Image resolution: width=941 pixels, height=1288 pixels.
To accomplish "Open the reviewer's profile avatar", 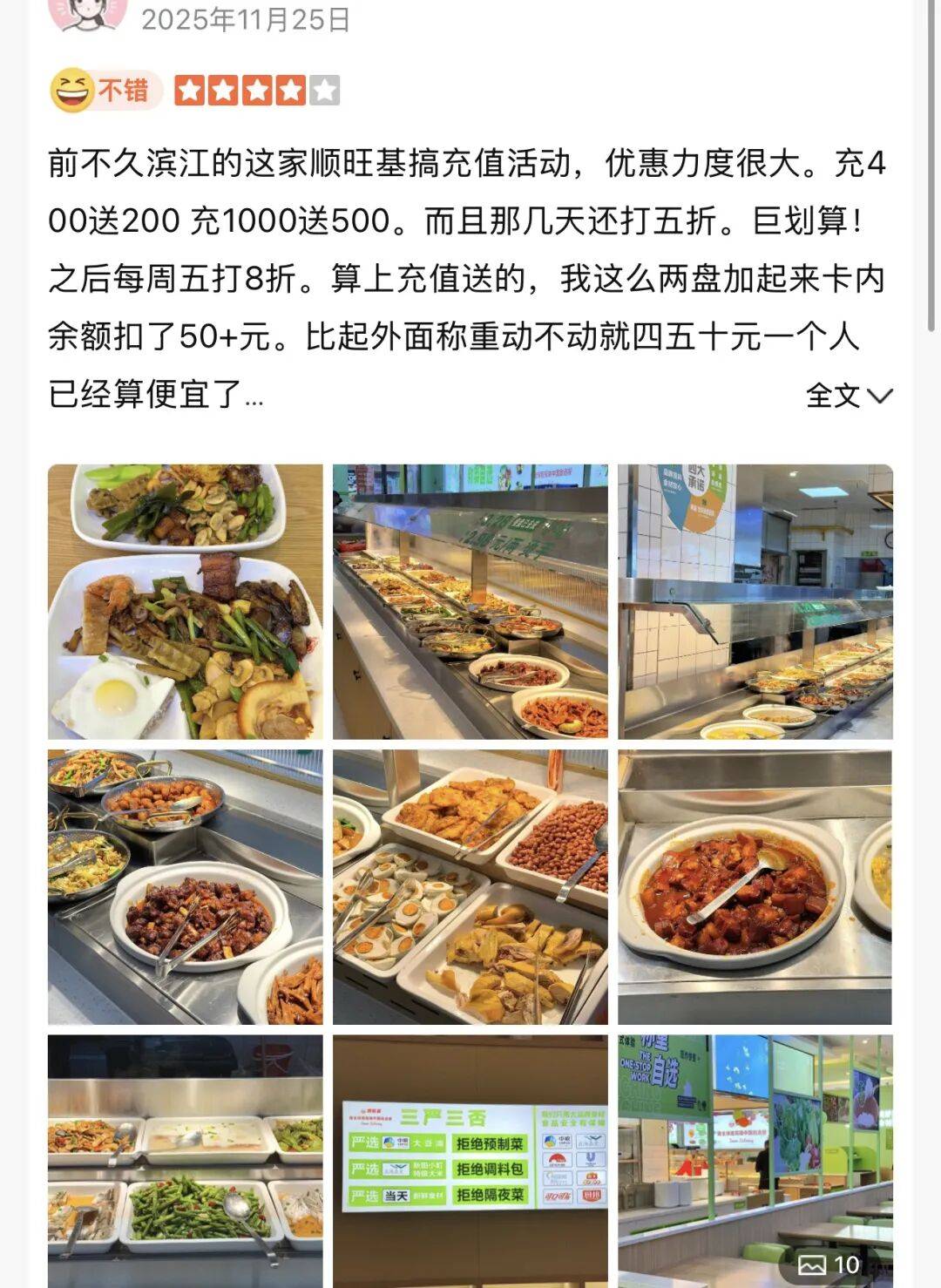I will coord(87,13).
